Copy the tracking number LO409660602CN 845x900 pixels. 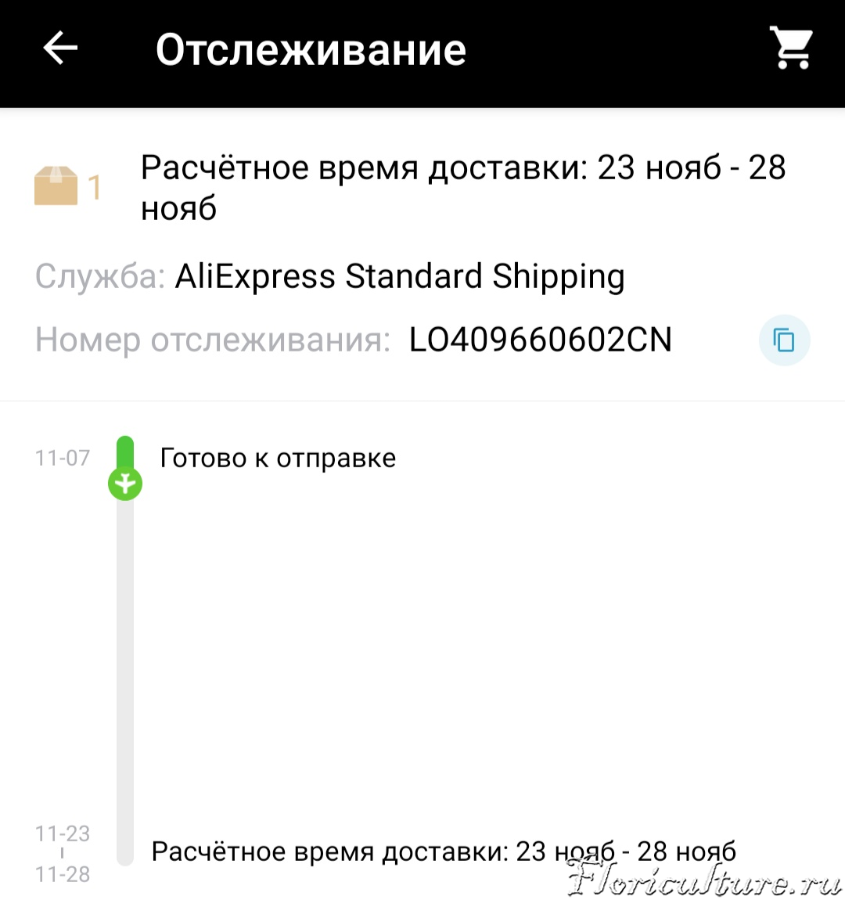[x=784, y=341]
